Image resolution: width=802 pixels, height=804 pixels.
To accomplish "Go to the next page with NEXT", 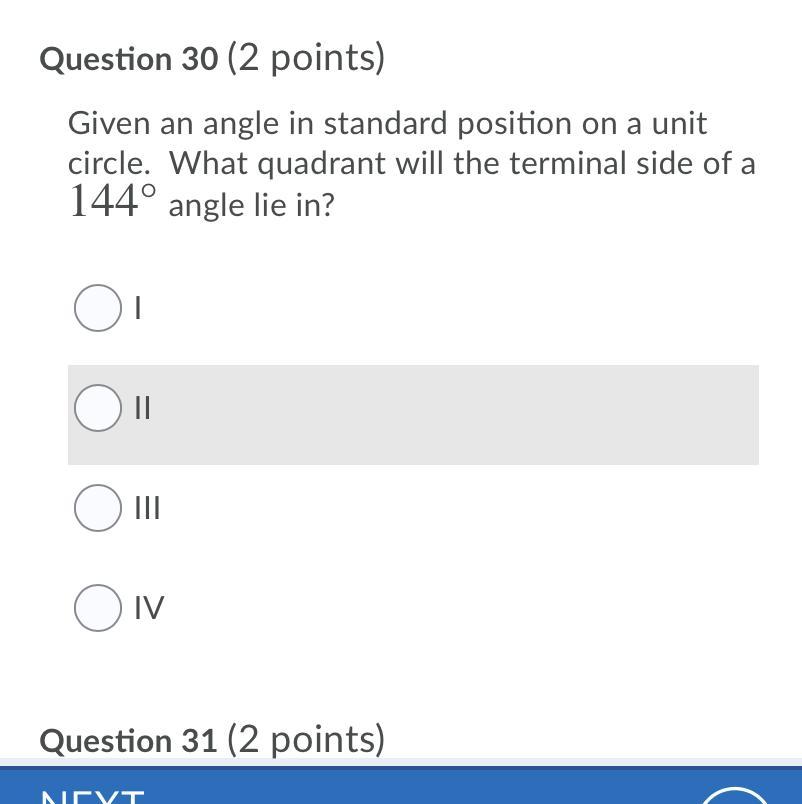I will coord(93,796).
